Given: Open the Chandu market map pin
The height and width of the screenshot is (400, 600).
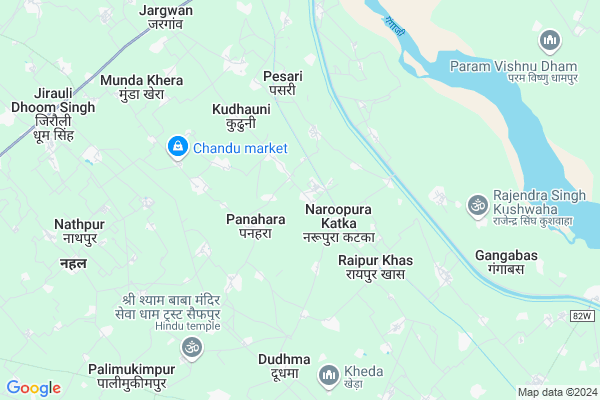Looking at the screenshot, I should point(177,148).
